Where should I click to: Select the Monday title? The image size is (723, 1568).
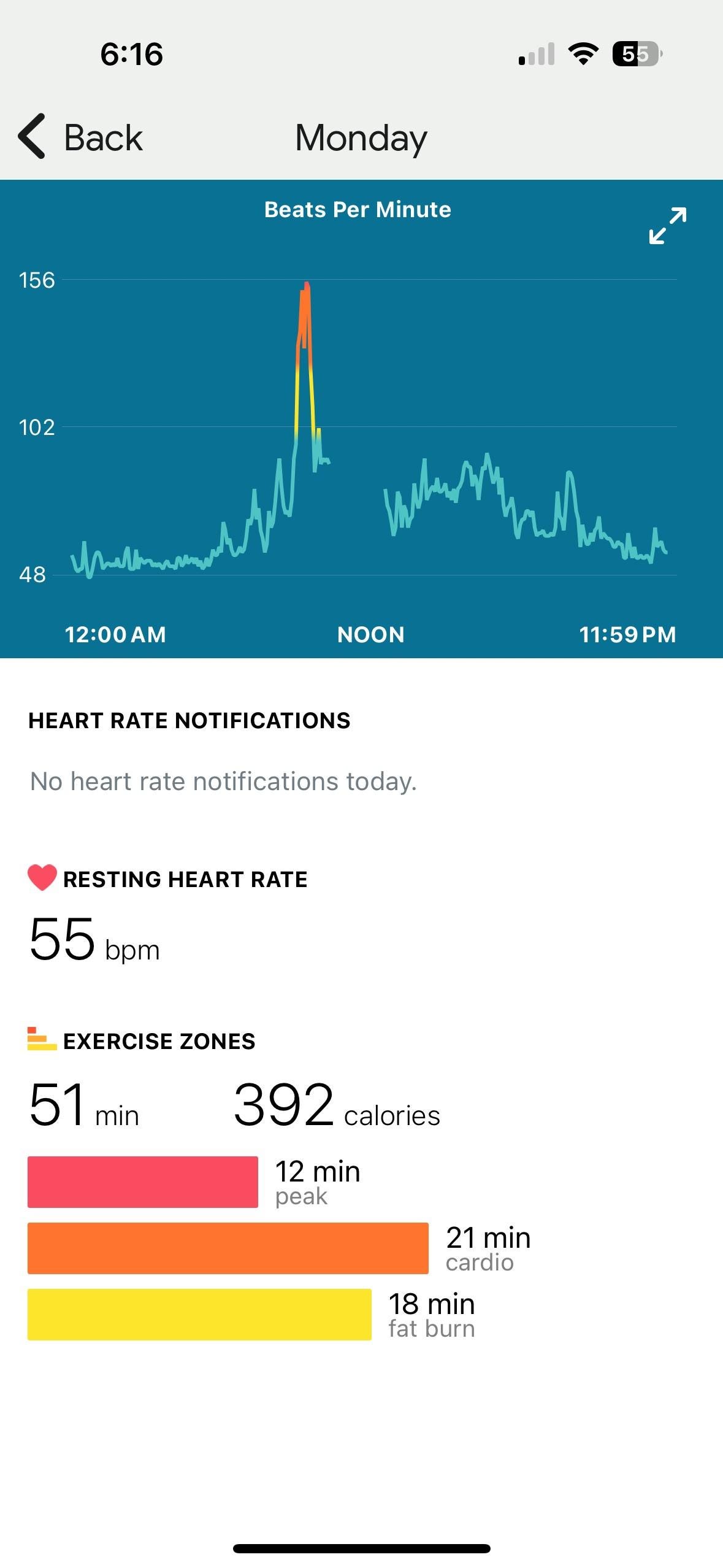coord(361,136)
